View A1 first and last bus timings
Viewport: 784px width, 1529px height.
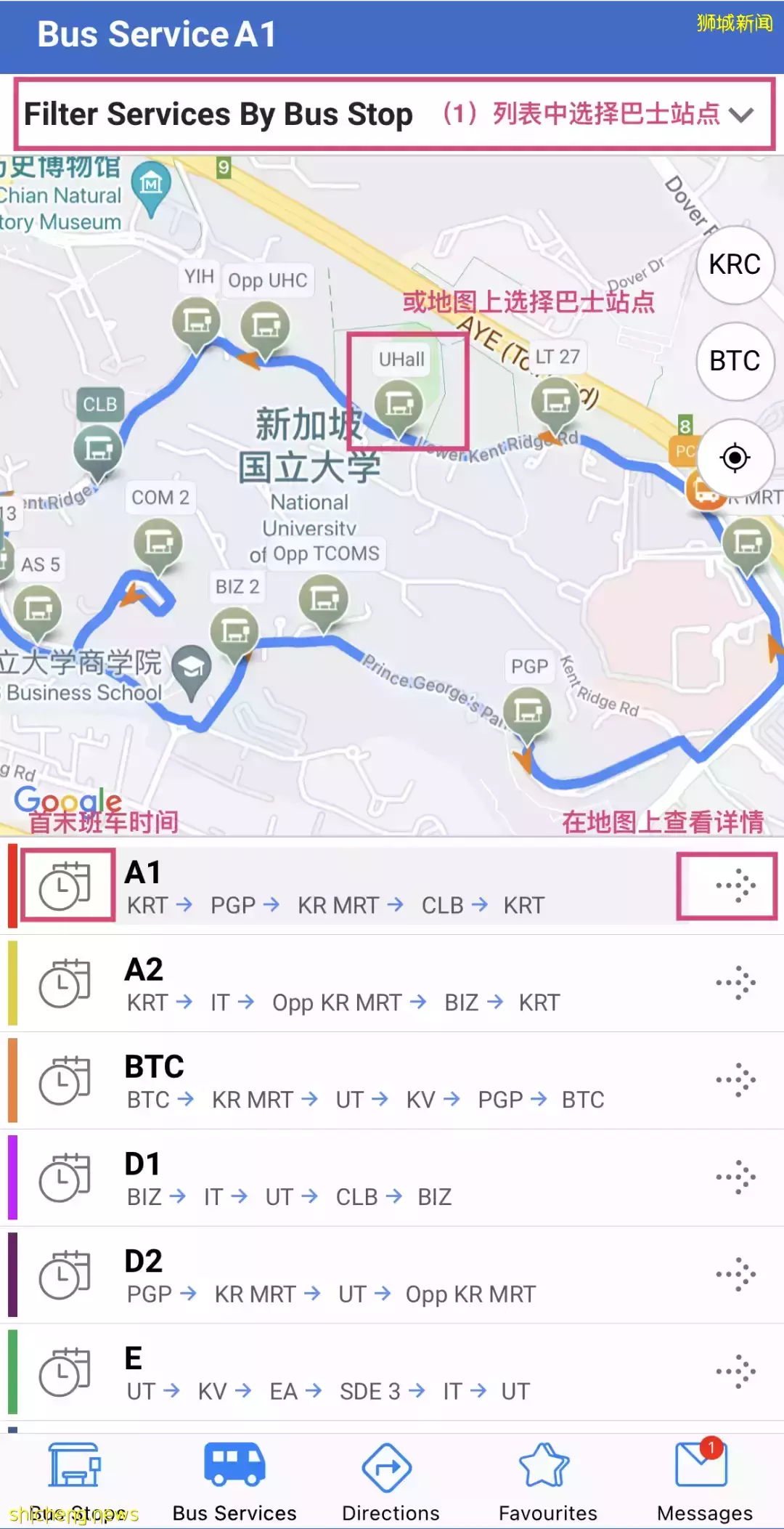(x=65, y=885)
